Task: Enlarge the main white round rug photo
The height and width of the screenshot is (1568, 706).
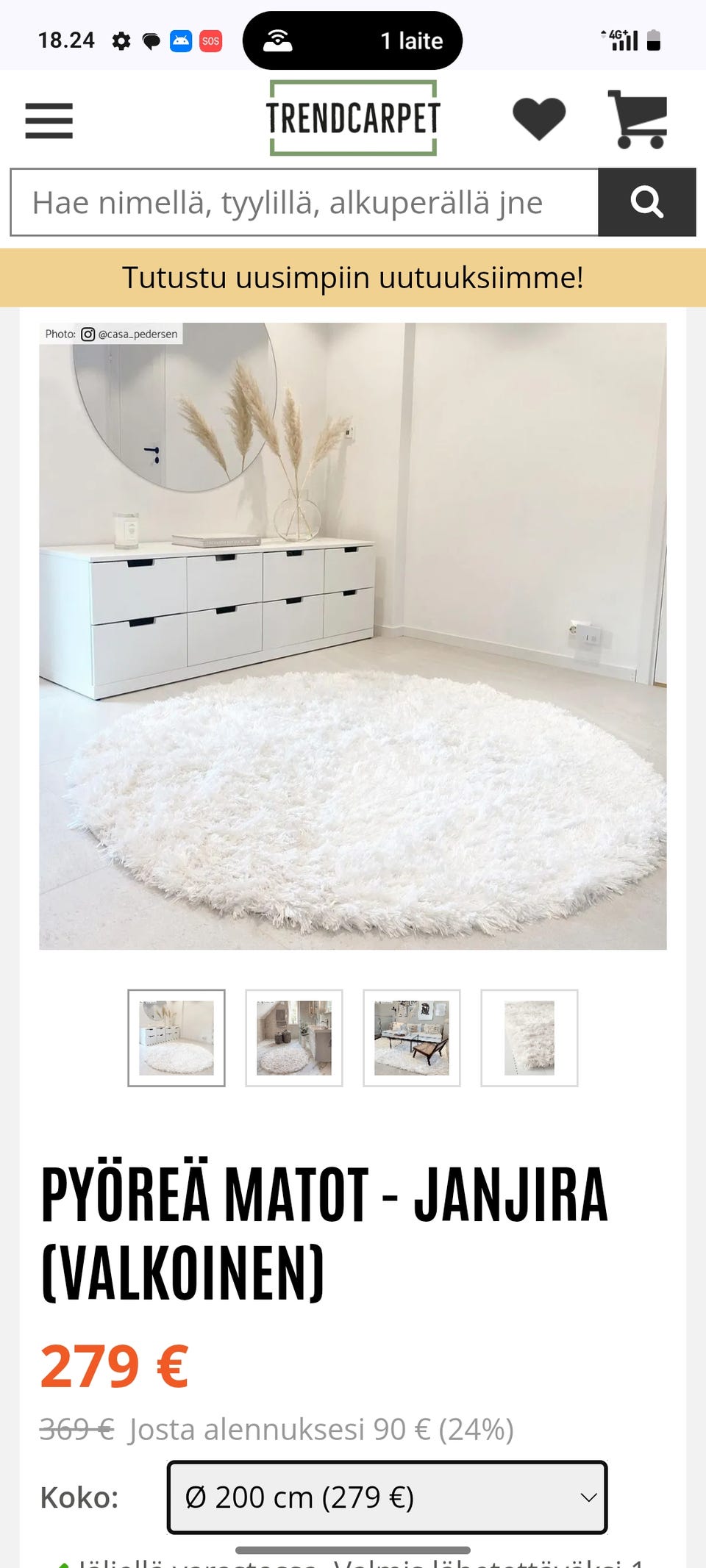Action: (x=353, y=636)
